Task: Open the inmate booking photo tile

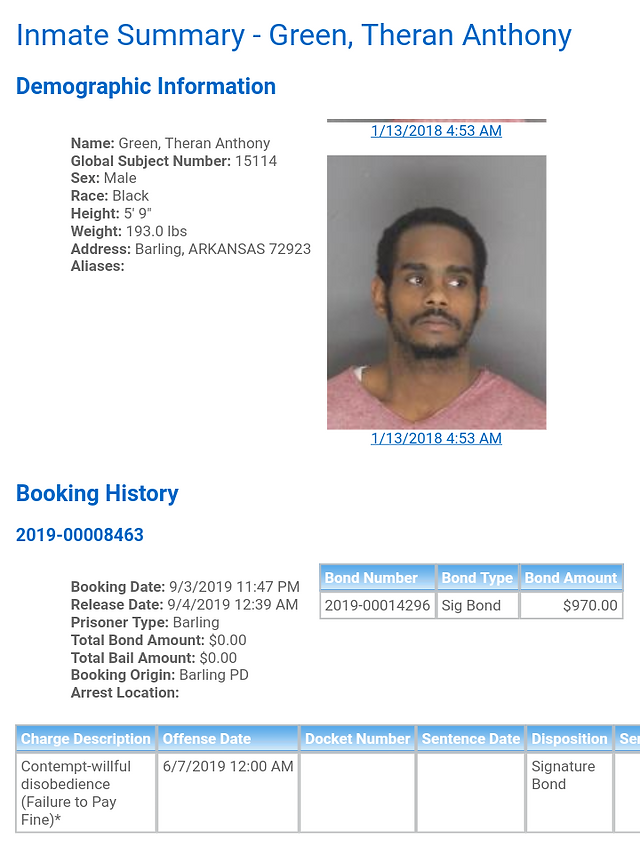Action: [436, 292]
